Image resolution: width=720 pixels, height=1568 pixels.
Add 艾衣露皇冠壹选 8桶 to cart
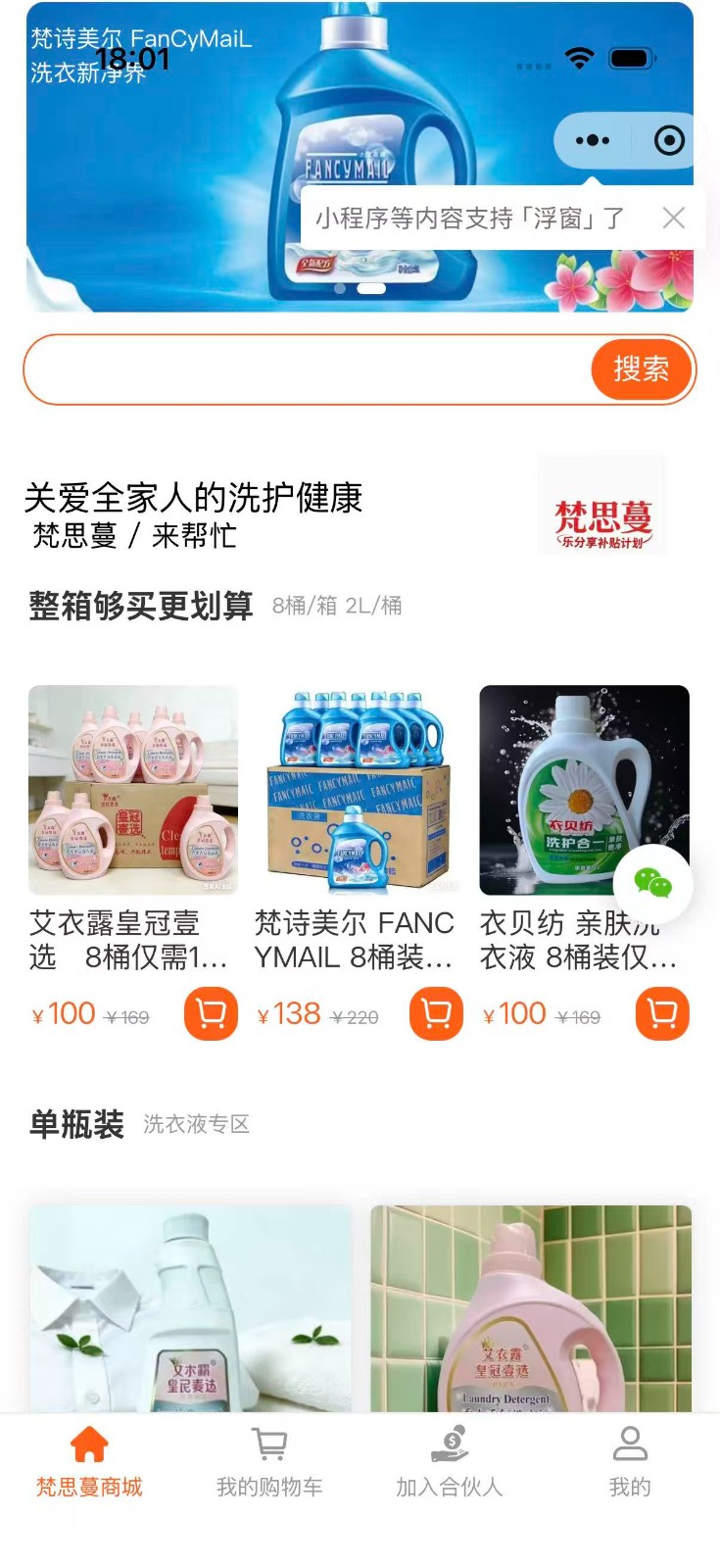[x=211, y=1013]
